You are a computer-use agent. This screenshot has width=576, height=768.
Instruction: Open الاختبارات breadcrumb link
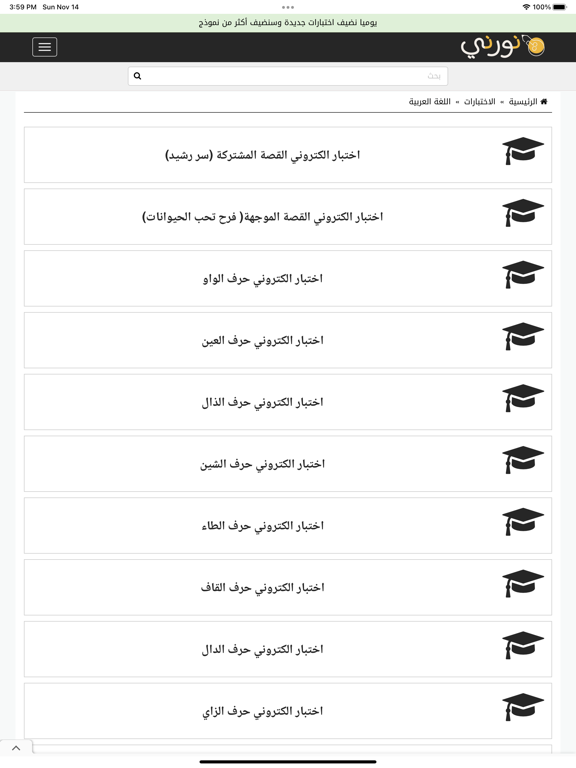(480, 101)
